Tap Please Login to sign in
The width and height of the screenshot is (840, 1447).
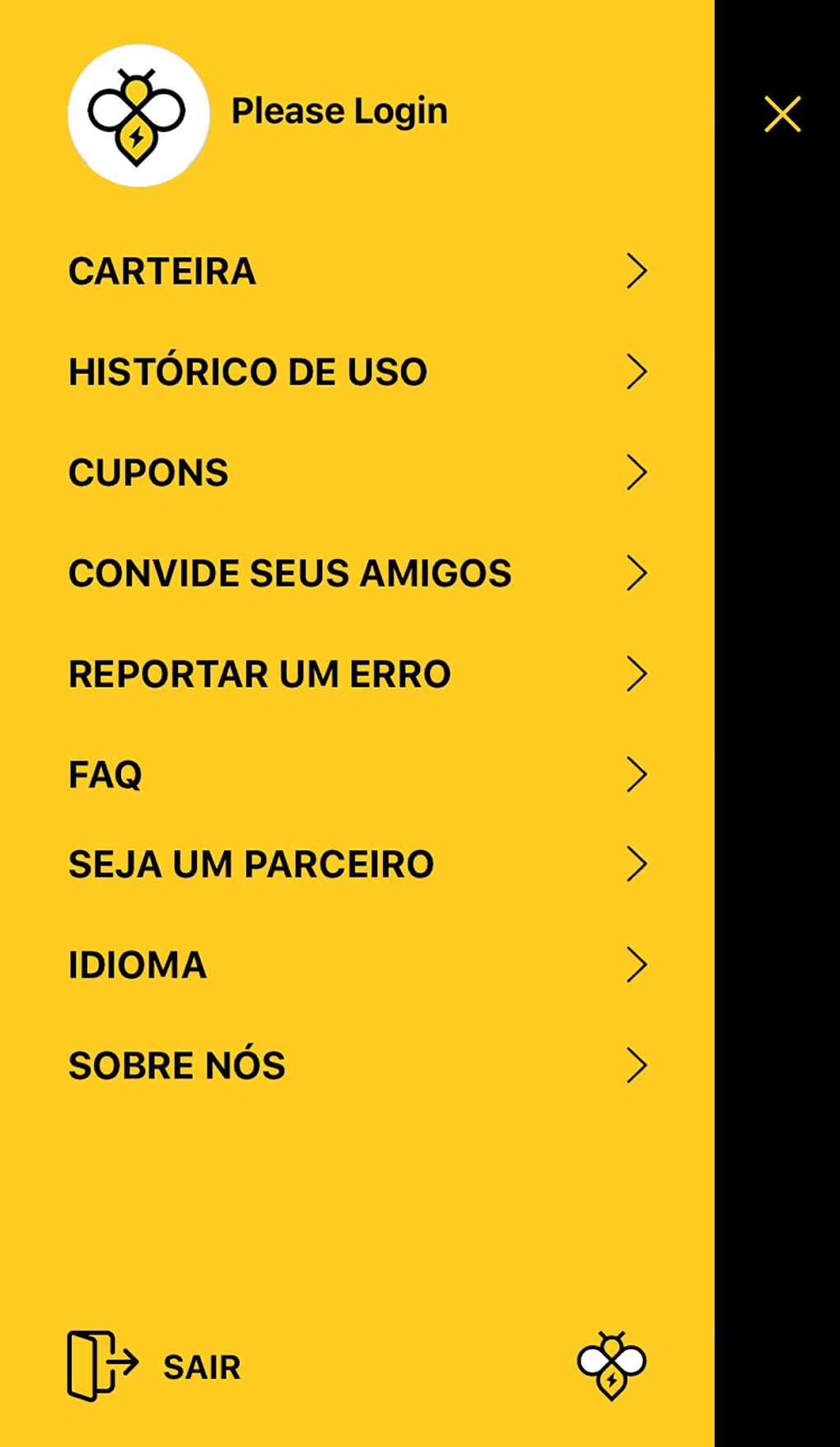coord(339,111)
